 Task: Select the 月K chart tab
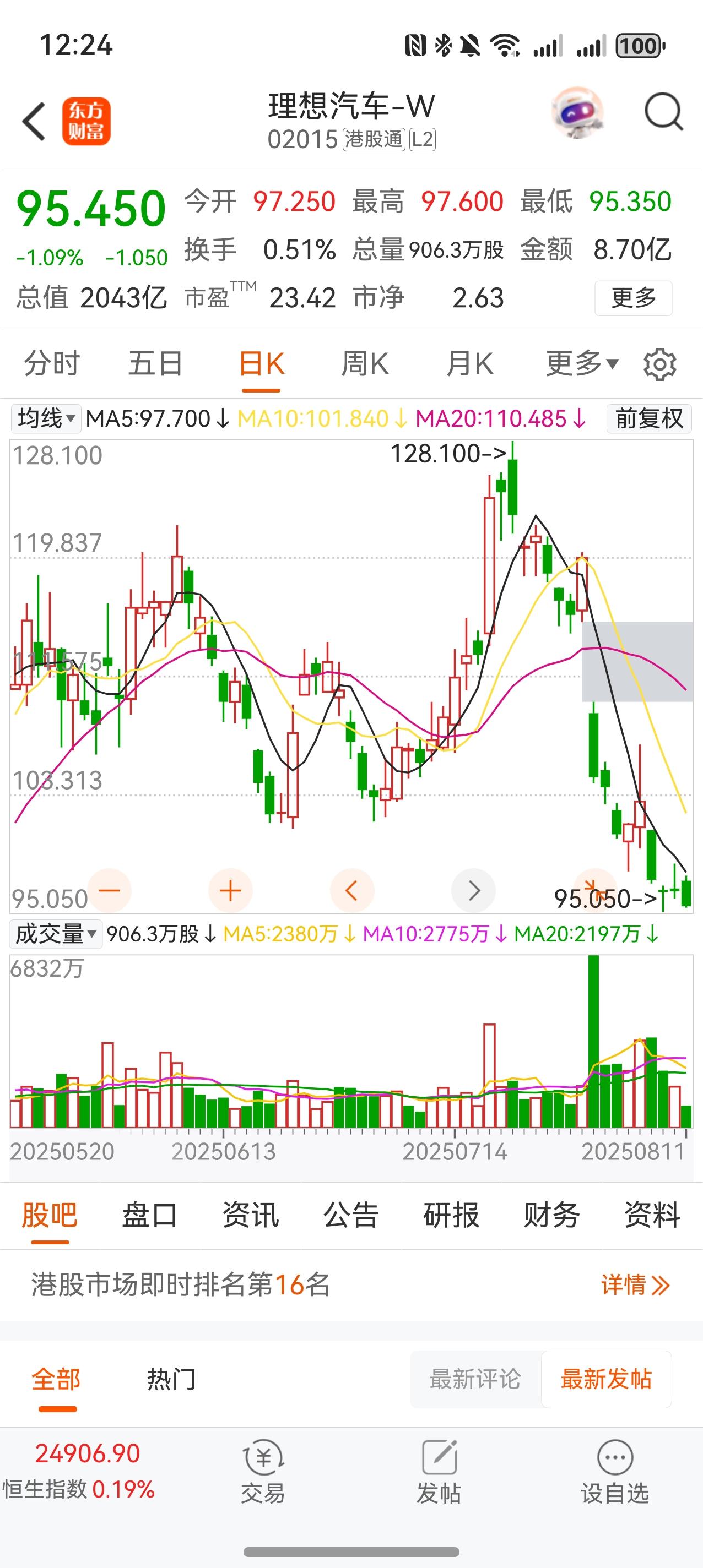click(x=469, y=364)
